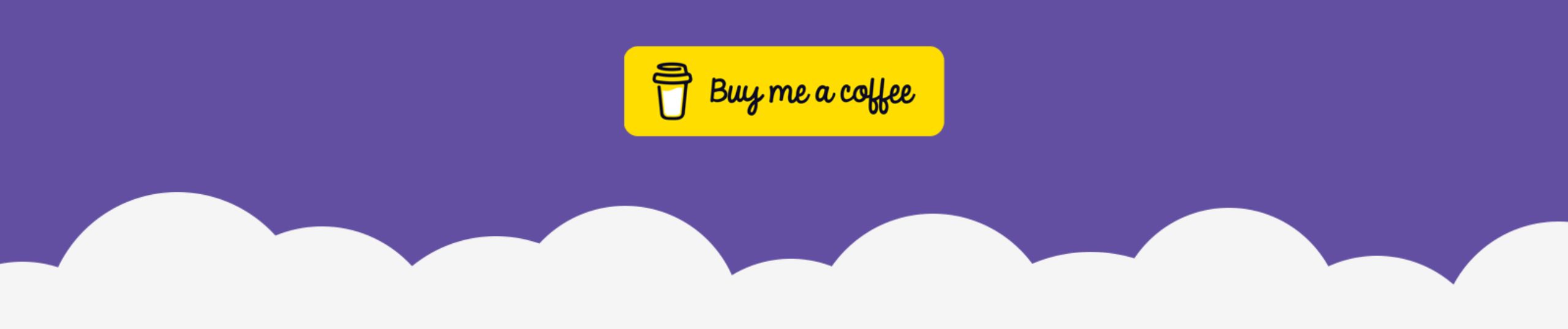Tap the Buy me a coffee button
The image size is (1568, 329).
[x=783, y=91]
